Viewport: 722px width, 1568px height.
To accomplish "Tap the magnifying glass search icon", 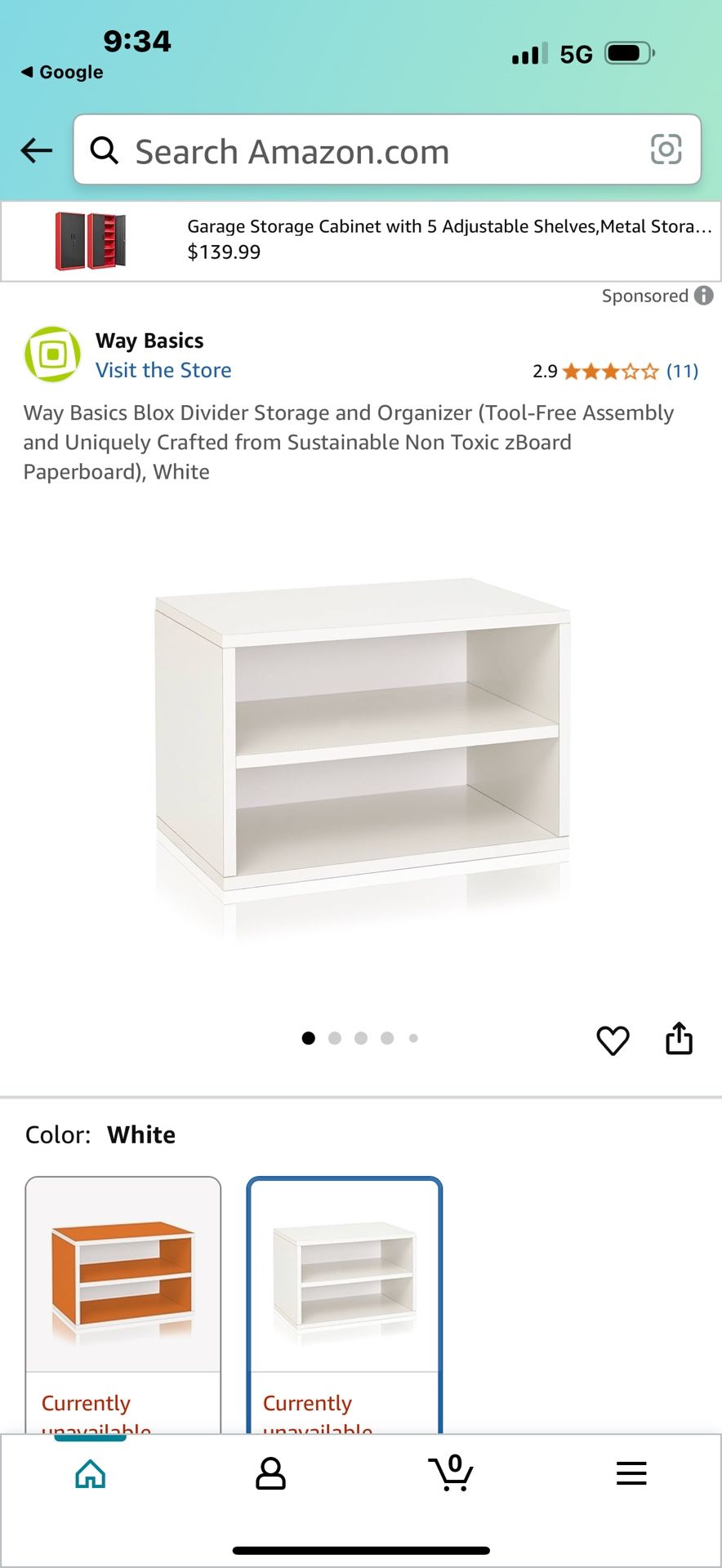I will 105,149.
